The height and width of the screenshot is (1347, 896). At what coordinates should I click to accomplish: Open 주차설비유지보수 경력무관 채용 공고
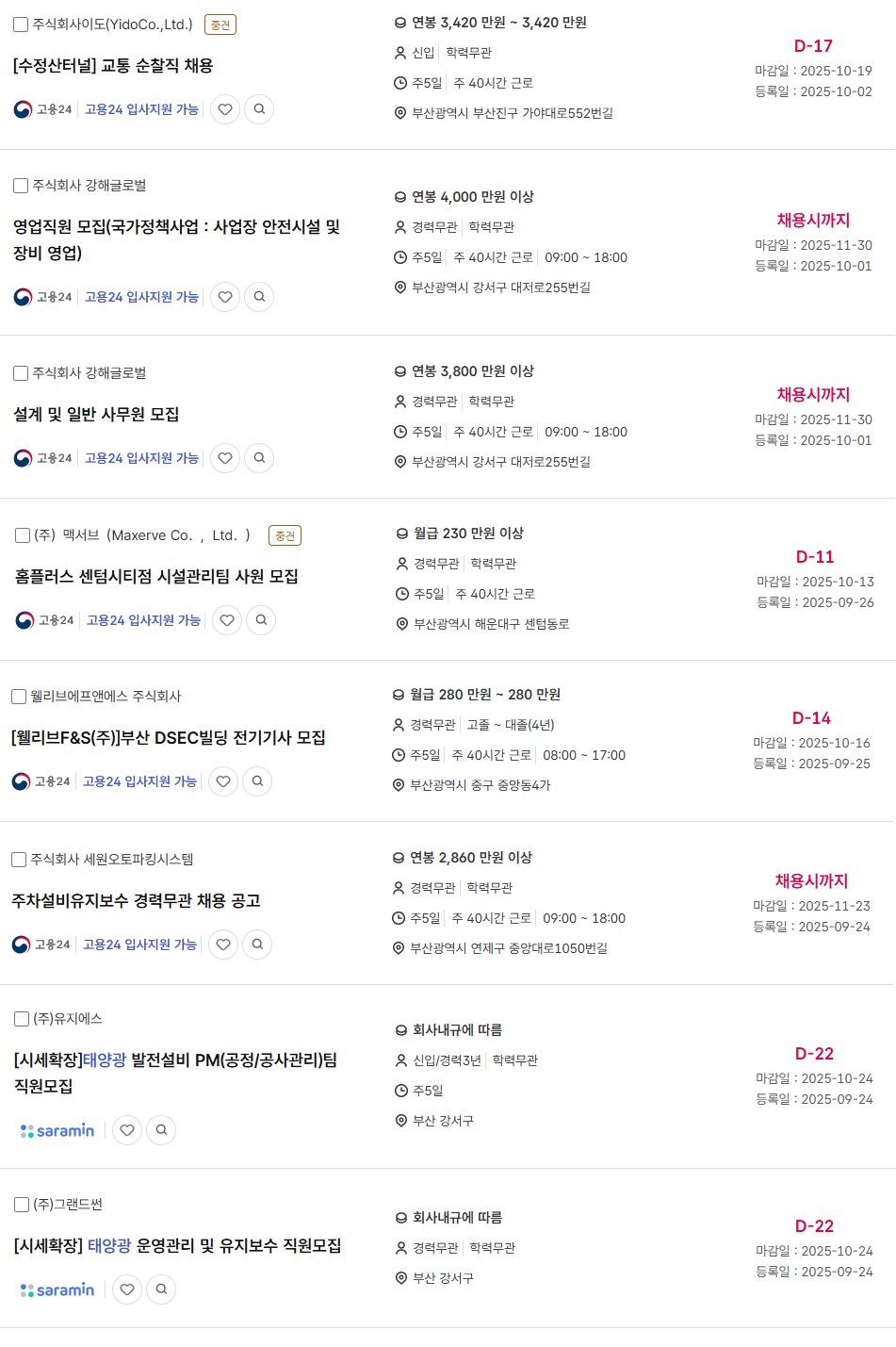[x=136, y=901]
